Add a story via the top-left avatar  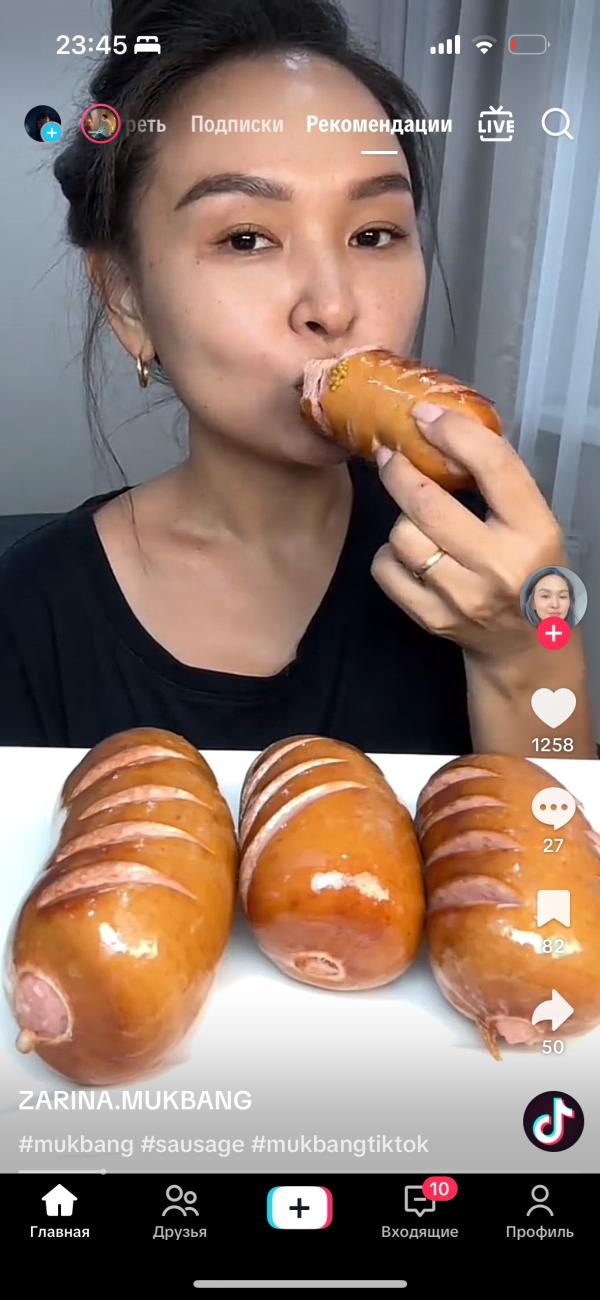(43, 124)
